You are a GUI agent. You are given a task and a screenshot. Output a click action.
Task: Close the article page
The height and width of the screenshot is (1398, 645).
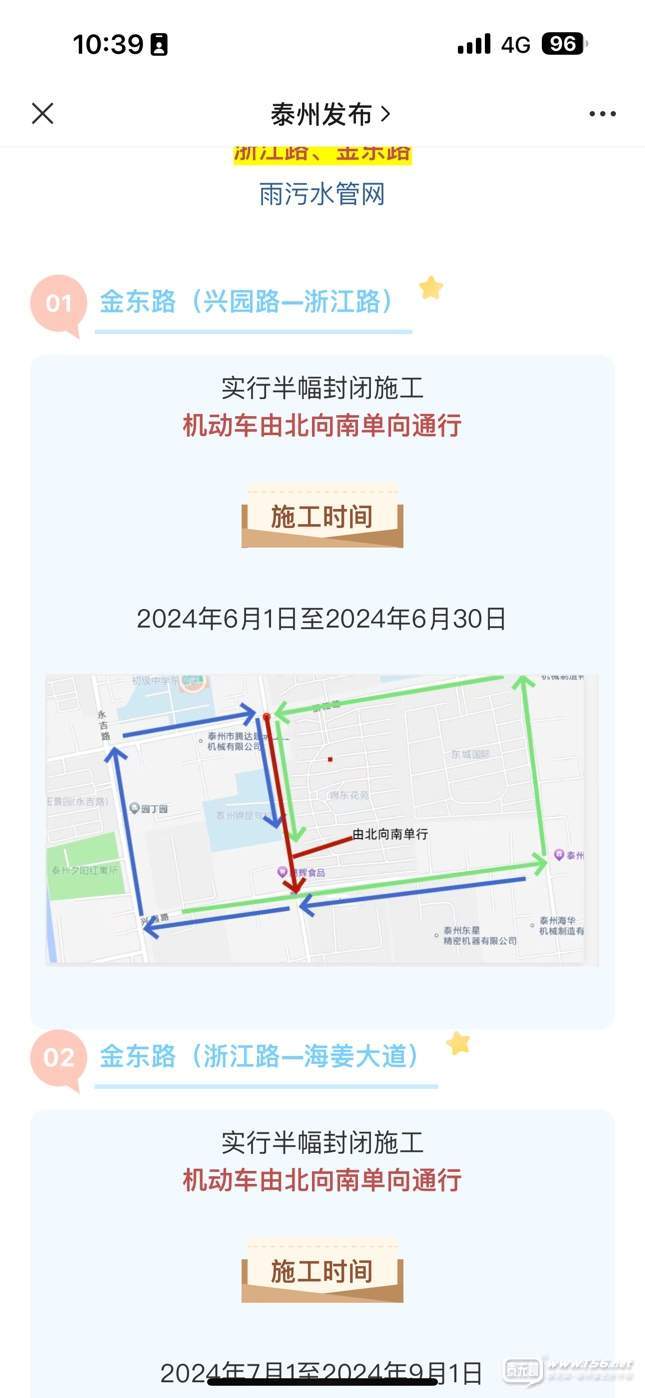pos(42,114)
